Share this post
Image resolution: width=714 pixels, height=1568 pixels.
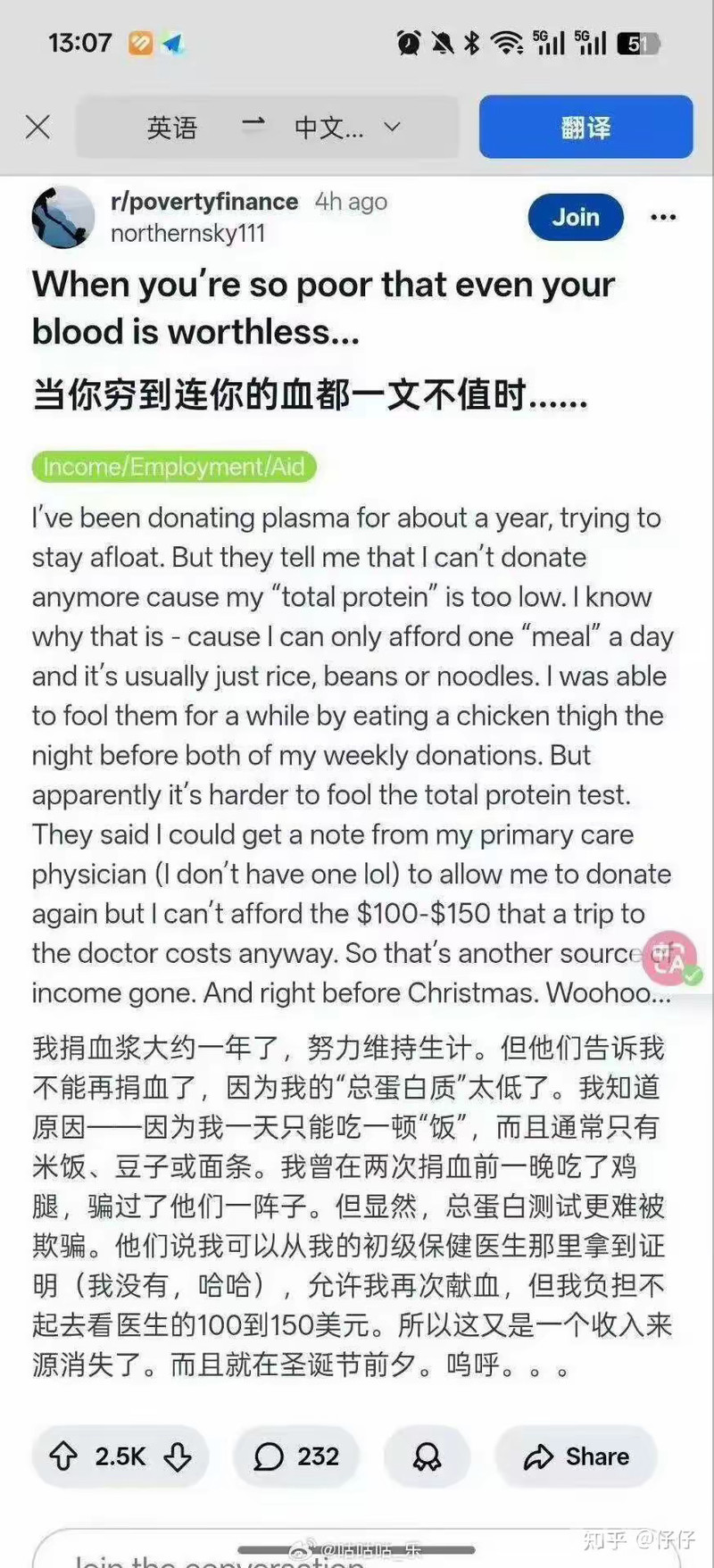pyautogui.click(x=577, y=1456)
